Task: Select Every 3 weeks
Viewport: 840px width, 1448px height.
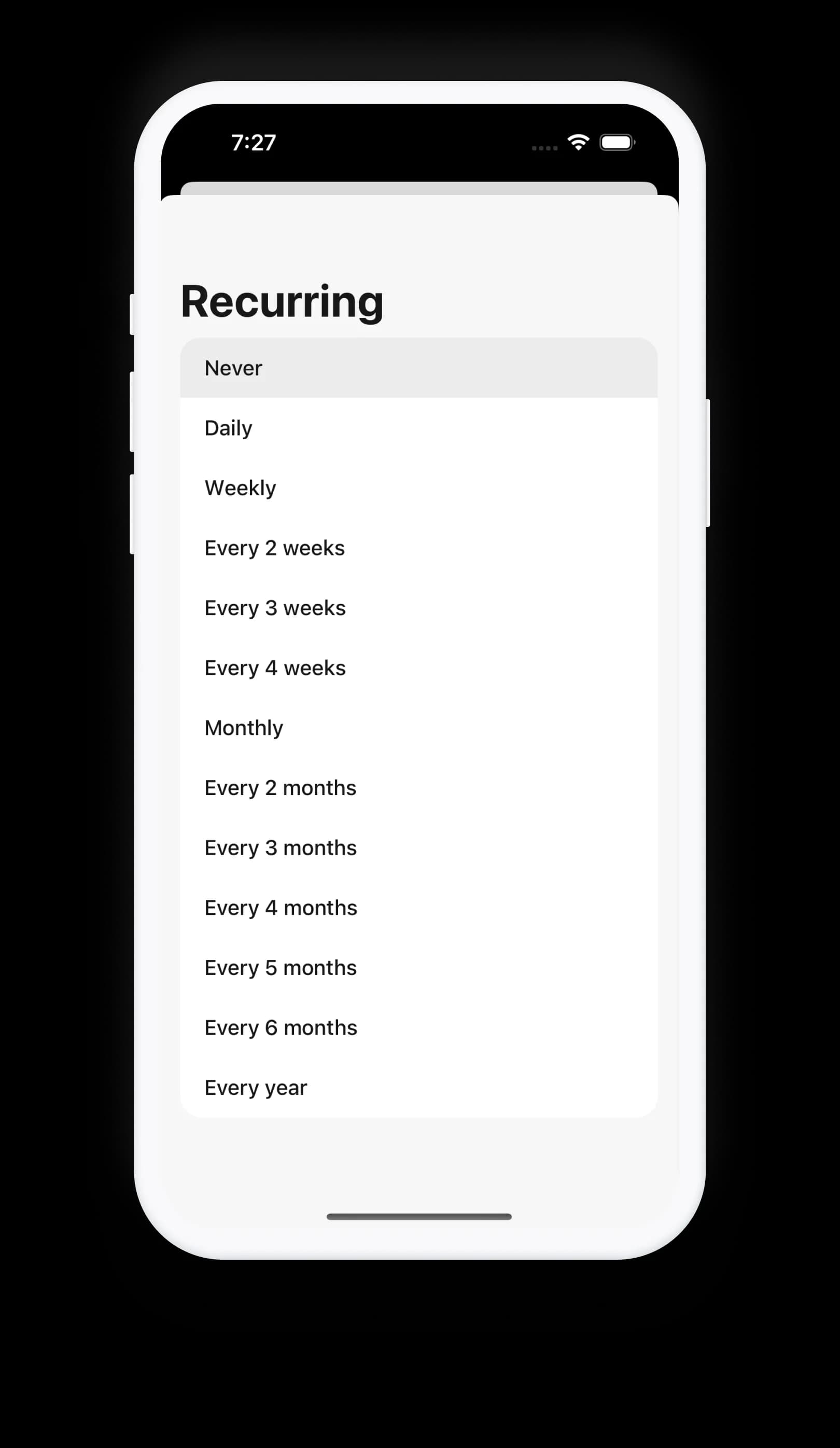Action: (x=275, y=607)
